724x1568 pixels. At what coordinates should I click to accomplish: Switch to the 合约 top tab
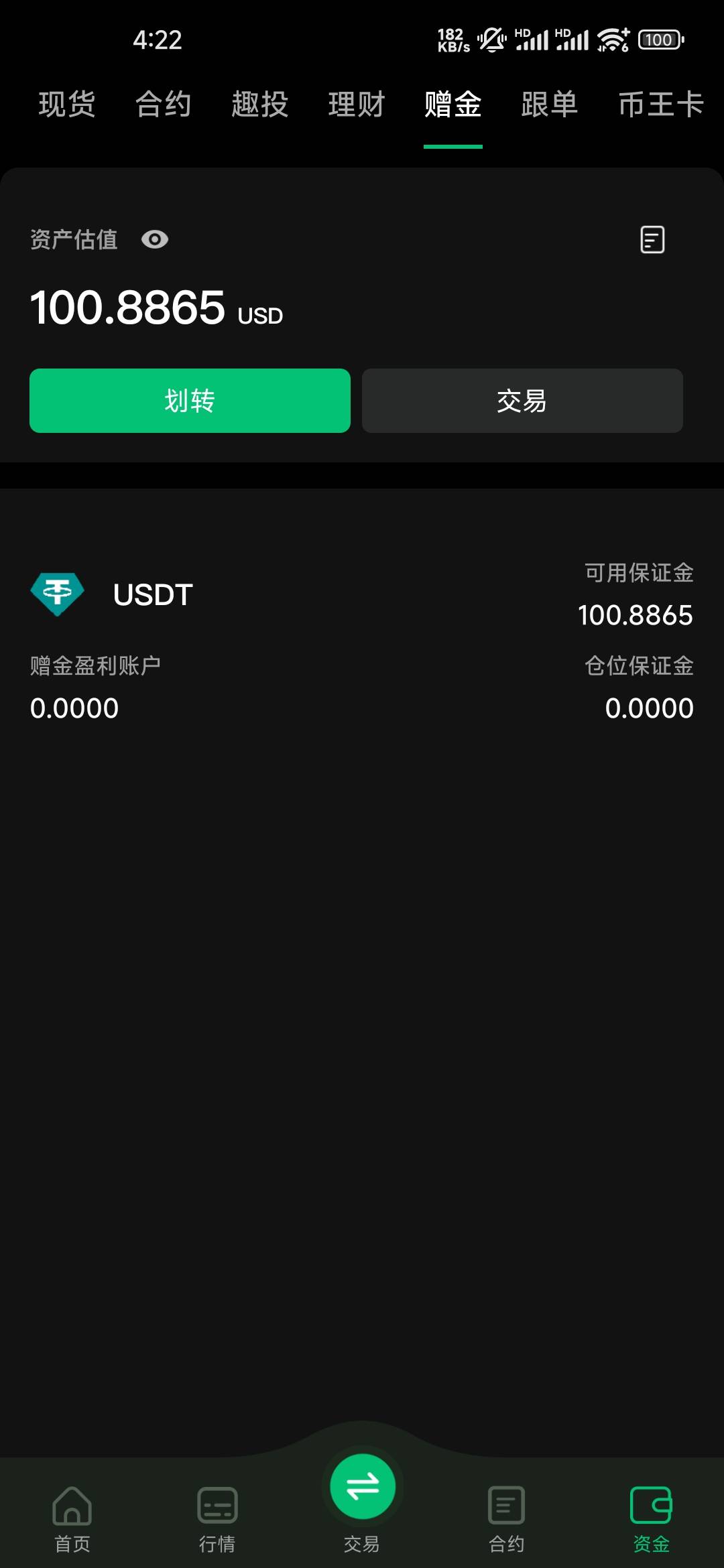tap(164, 105)
